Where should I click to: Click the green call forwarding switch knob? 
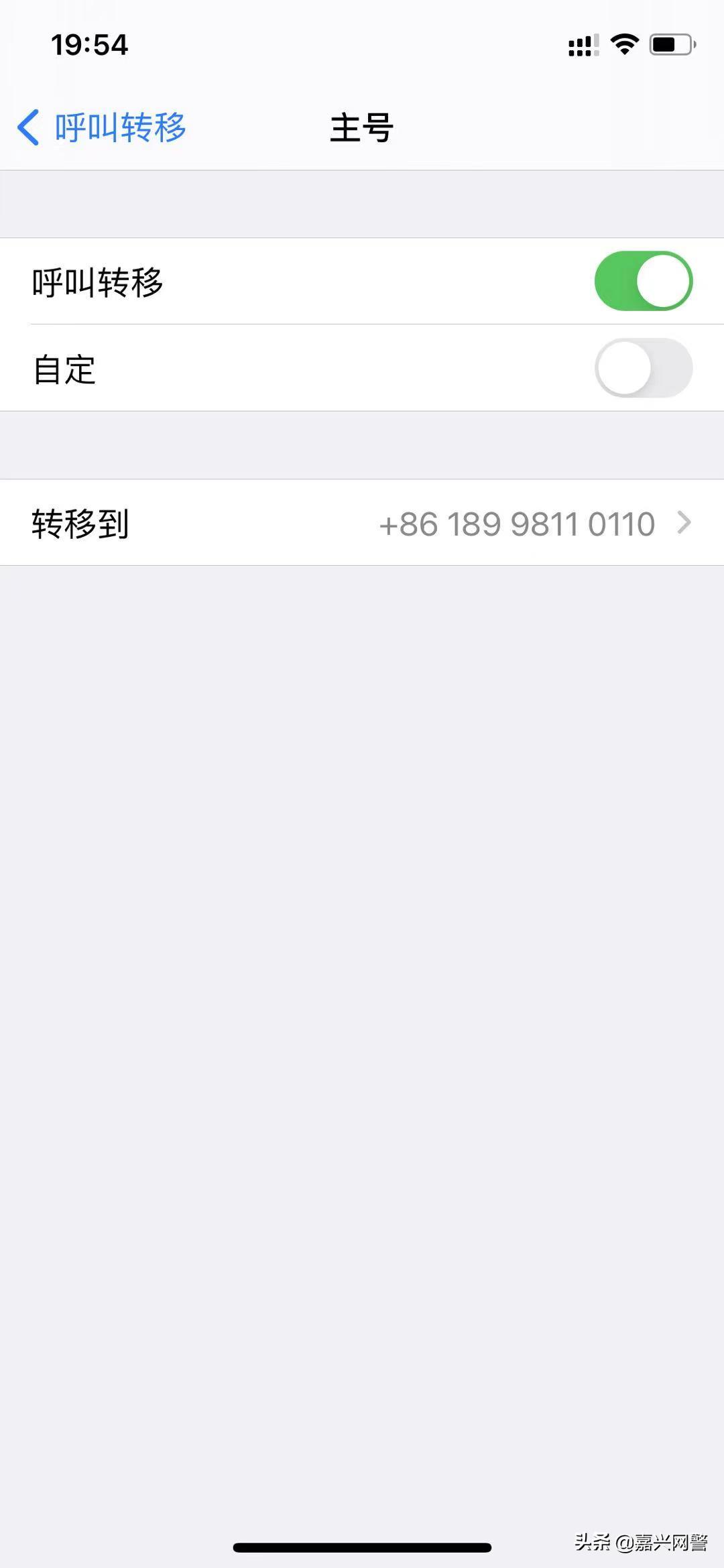[660, 282]
